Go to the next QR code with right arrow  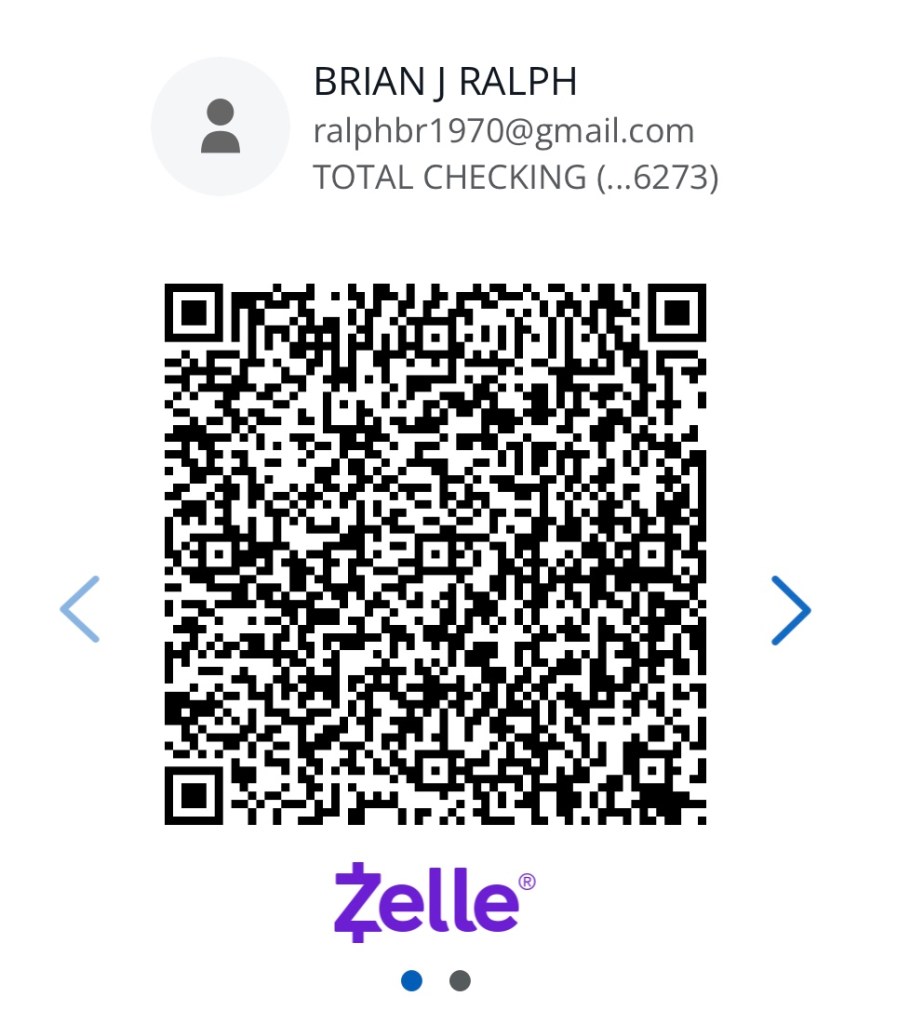790,609
